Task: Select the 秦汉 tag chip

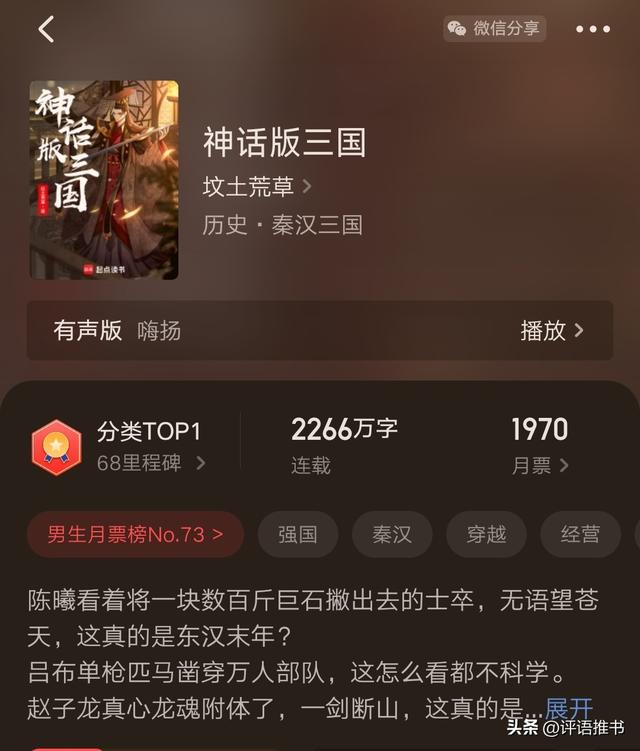Action: [392, 534]
